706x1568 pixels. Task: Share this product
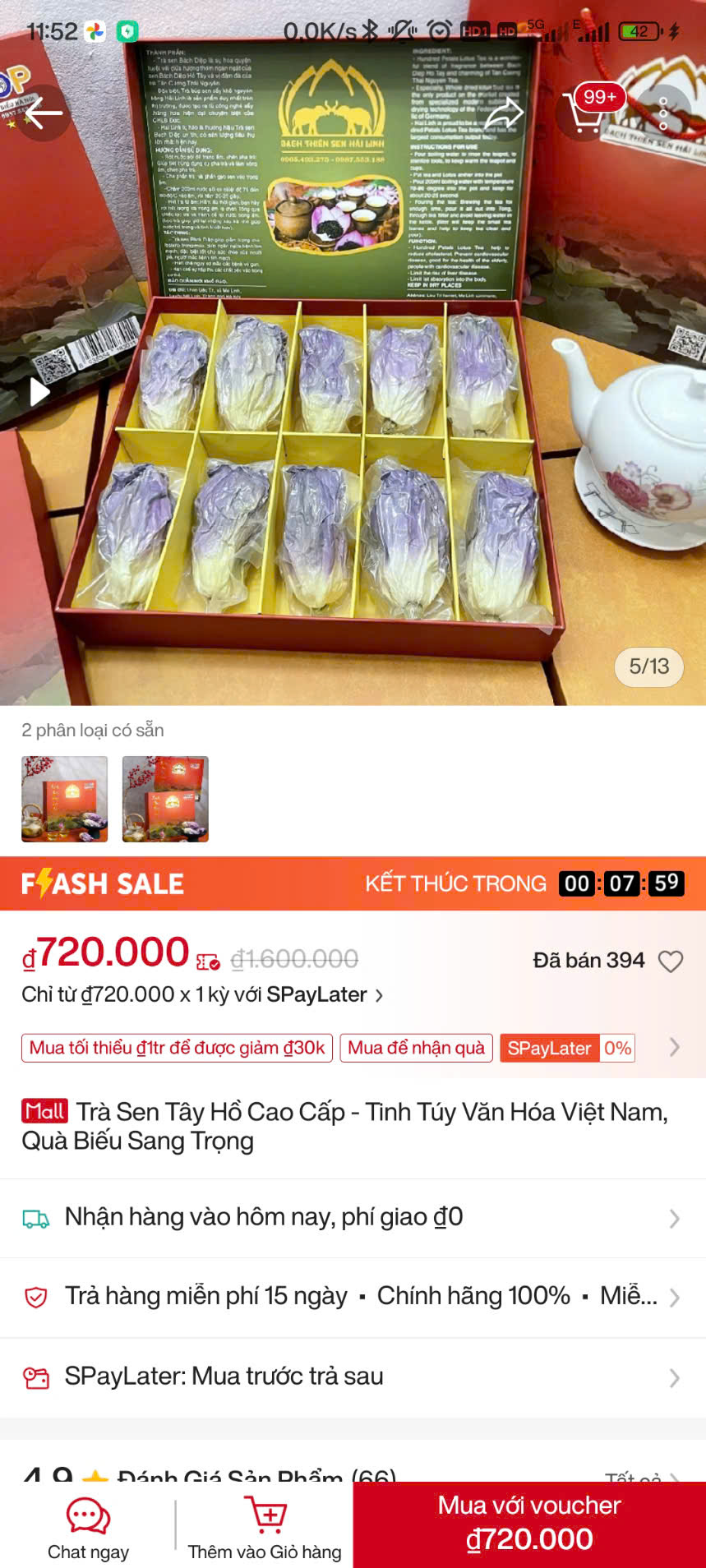click(x=503, y=113)
